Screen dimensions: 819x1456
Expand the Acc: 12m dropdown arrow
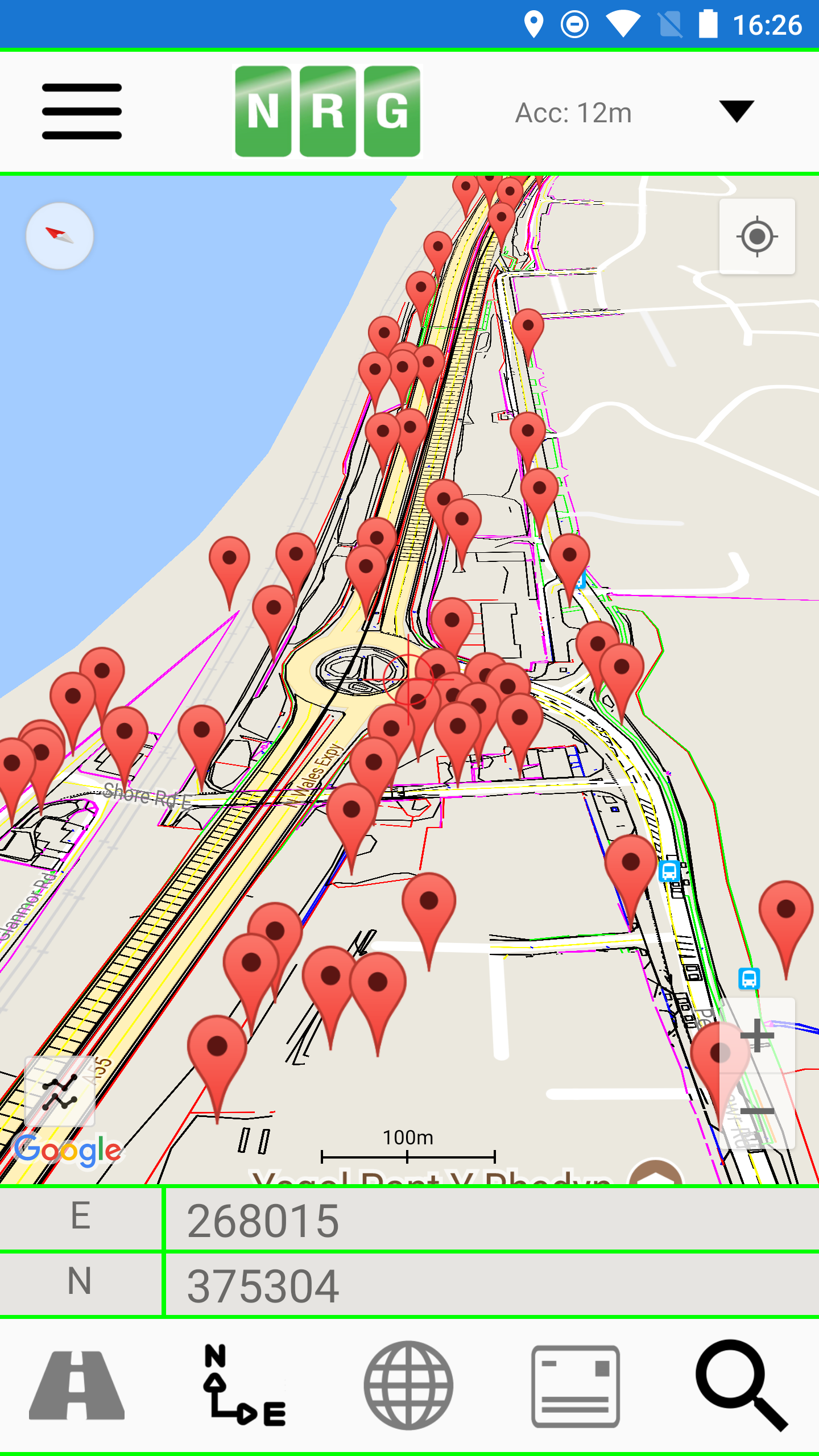736,111
